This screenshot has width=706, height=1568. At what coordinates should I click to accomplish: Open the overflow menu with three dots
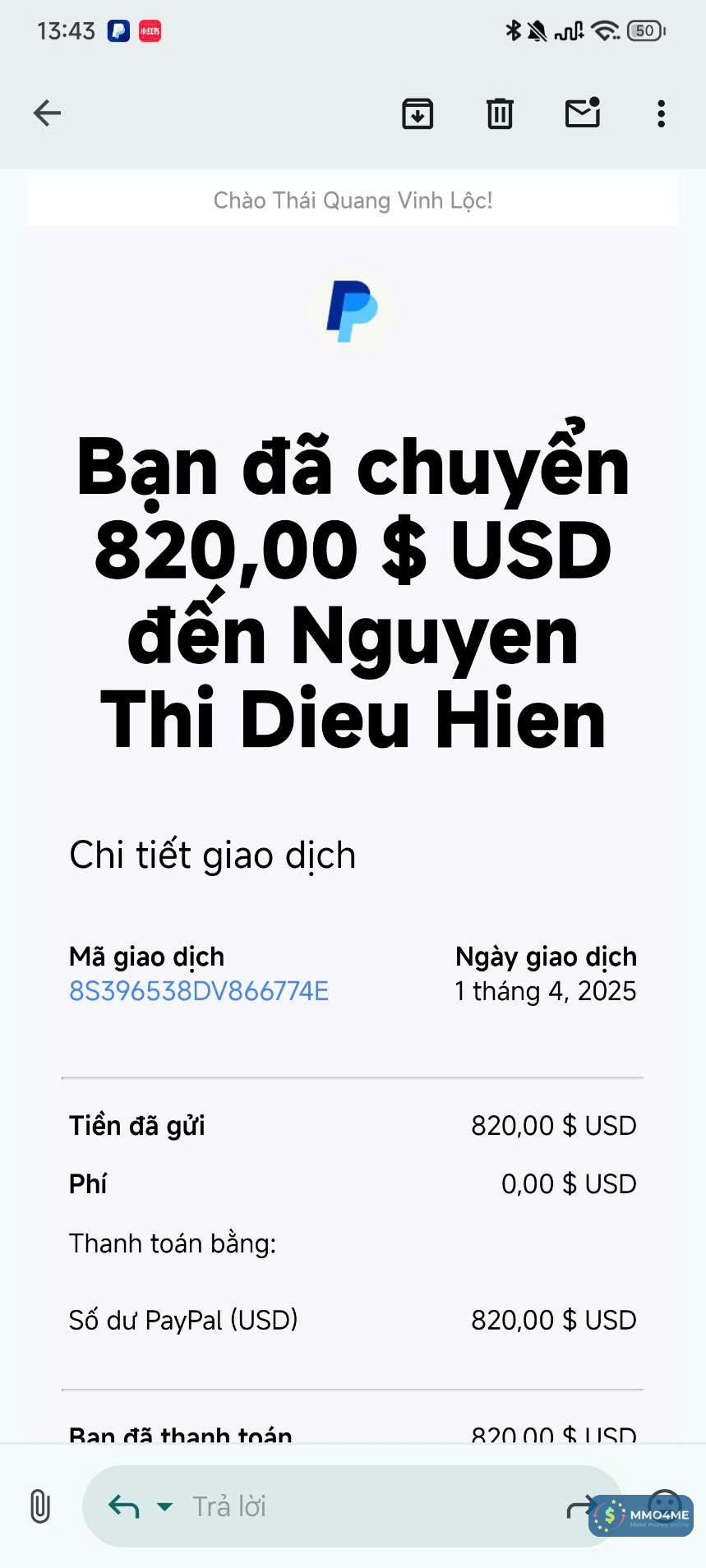click(660, 113)
